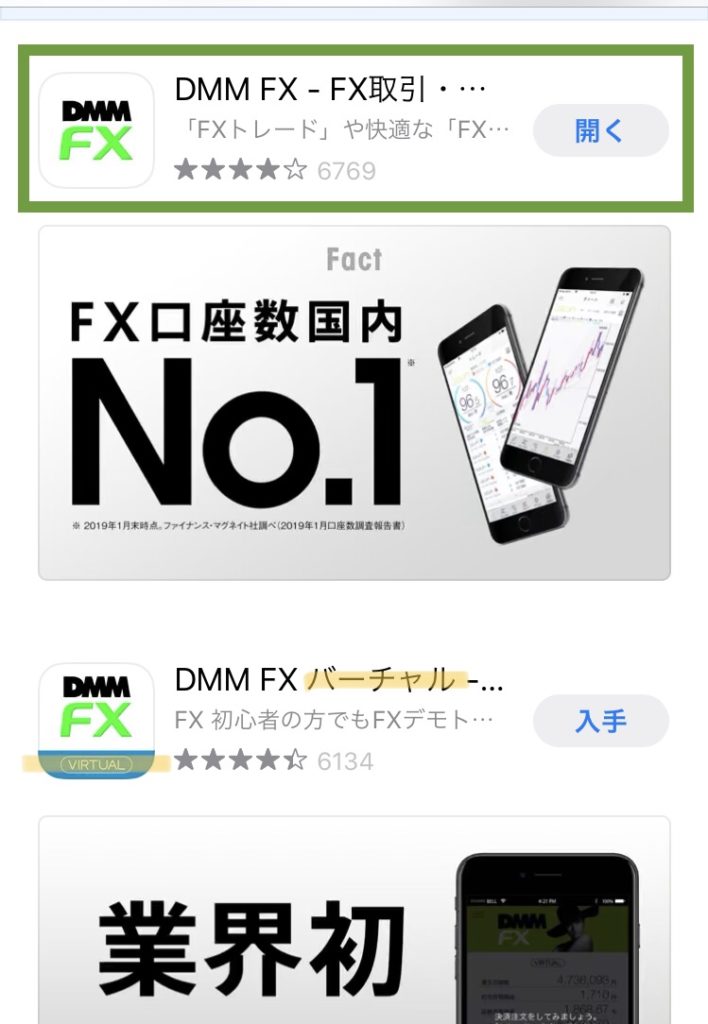View the 業界初 preview image

coord(354,920)
